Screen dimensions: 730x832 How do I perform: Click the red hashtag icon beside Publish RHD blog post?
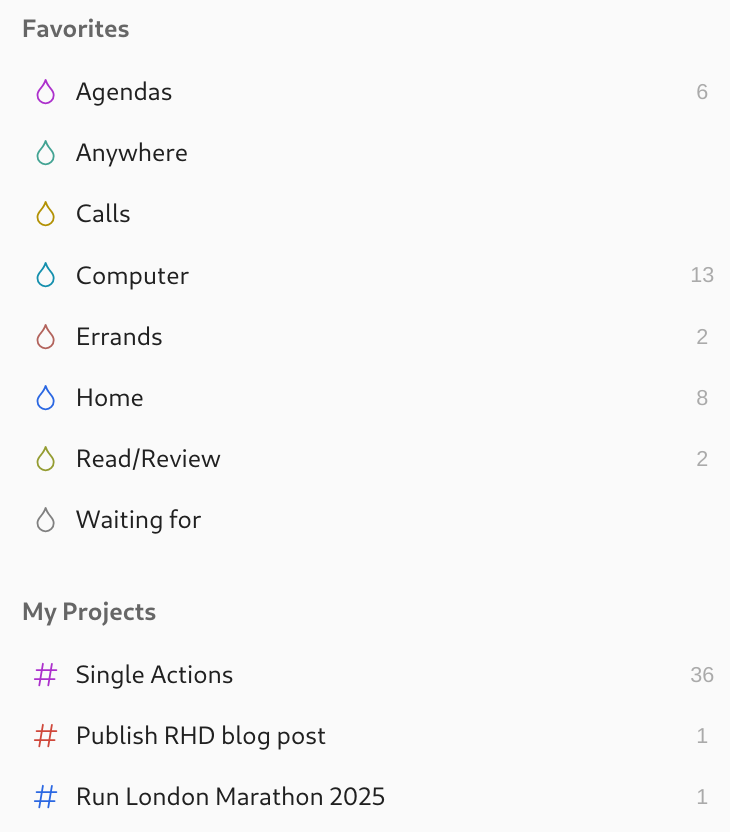(45, 735)
